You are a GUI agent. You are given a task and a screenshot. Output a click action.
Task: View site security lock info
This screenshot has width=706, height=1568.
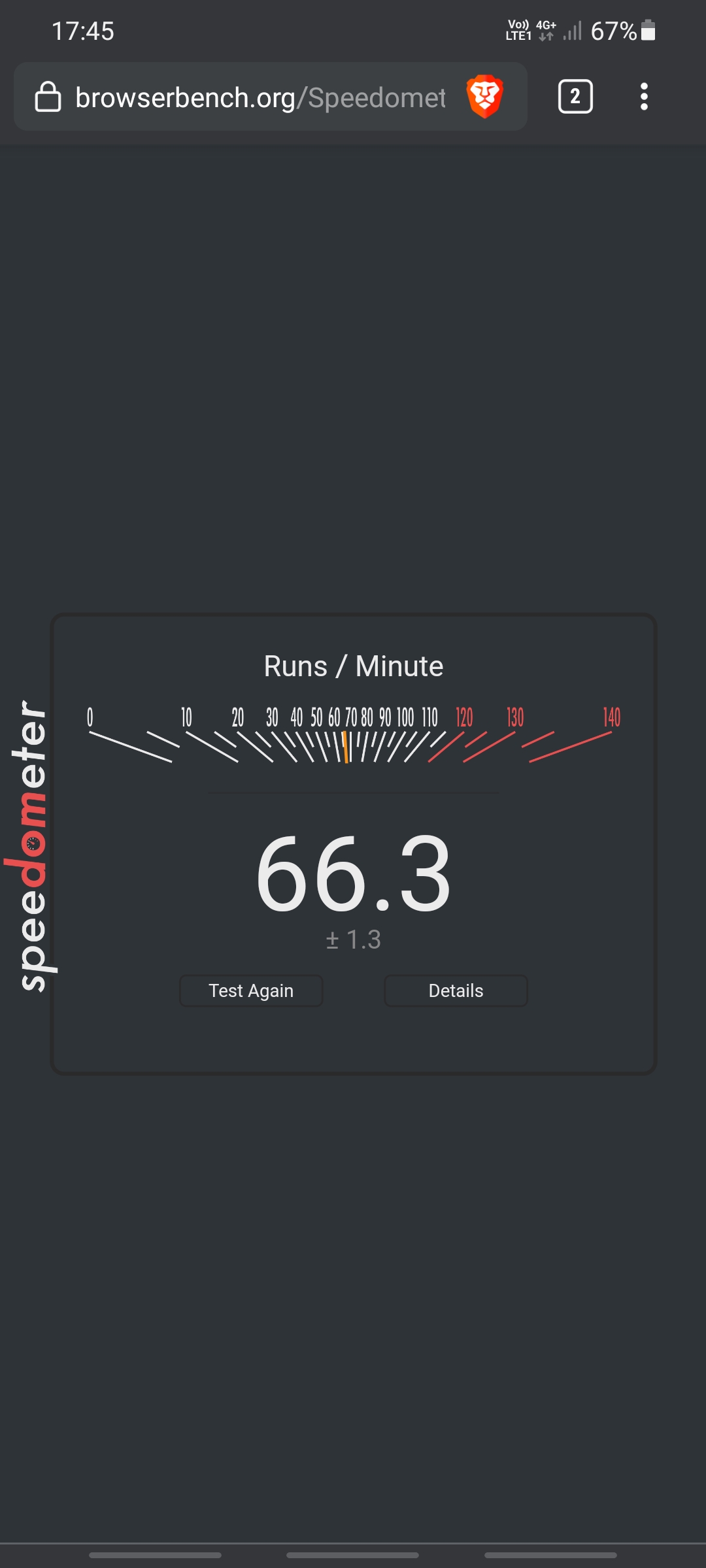(x=48, y=97)
